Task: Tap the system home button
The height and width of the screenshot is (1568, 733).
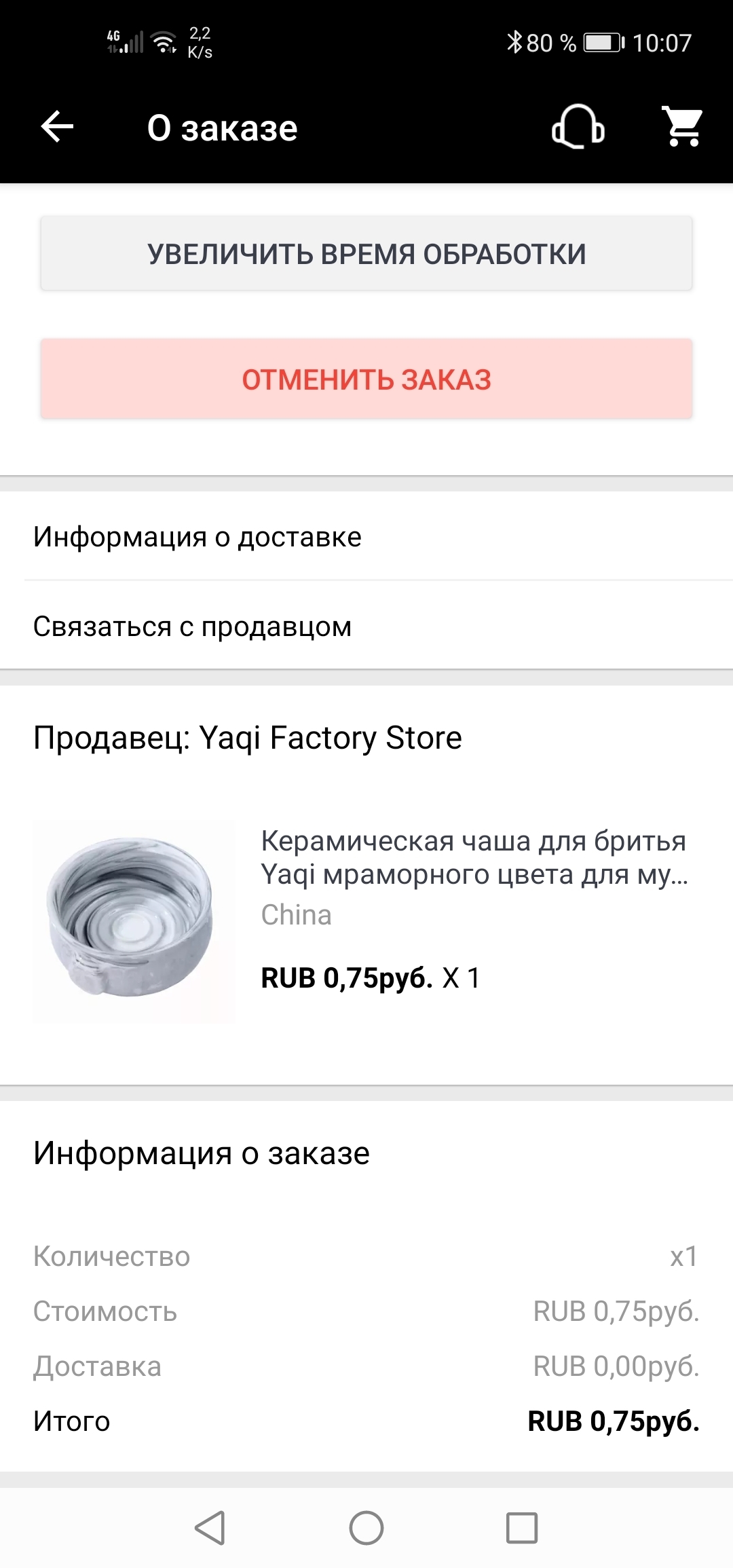Action: [366, 1528]
